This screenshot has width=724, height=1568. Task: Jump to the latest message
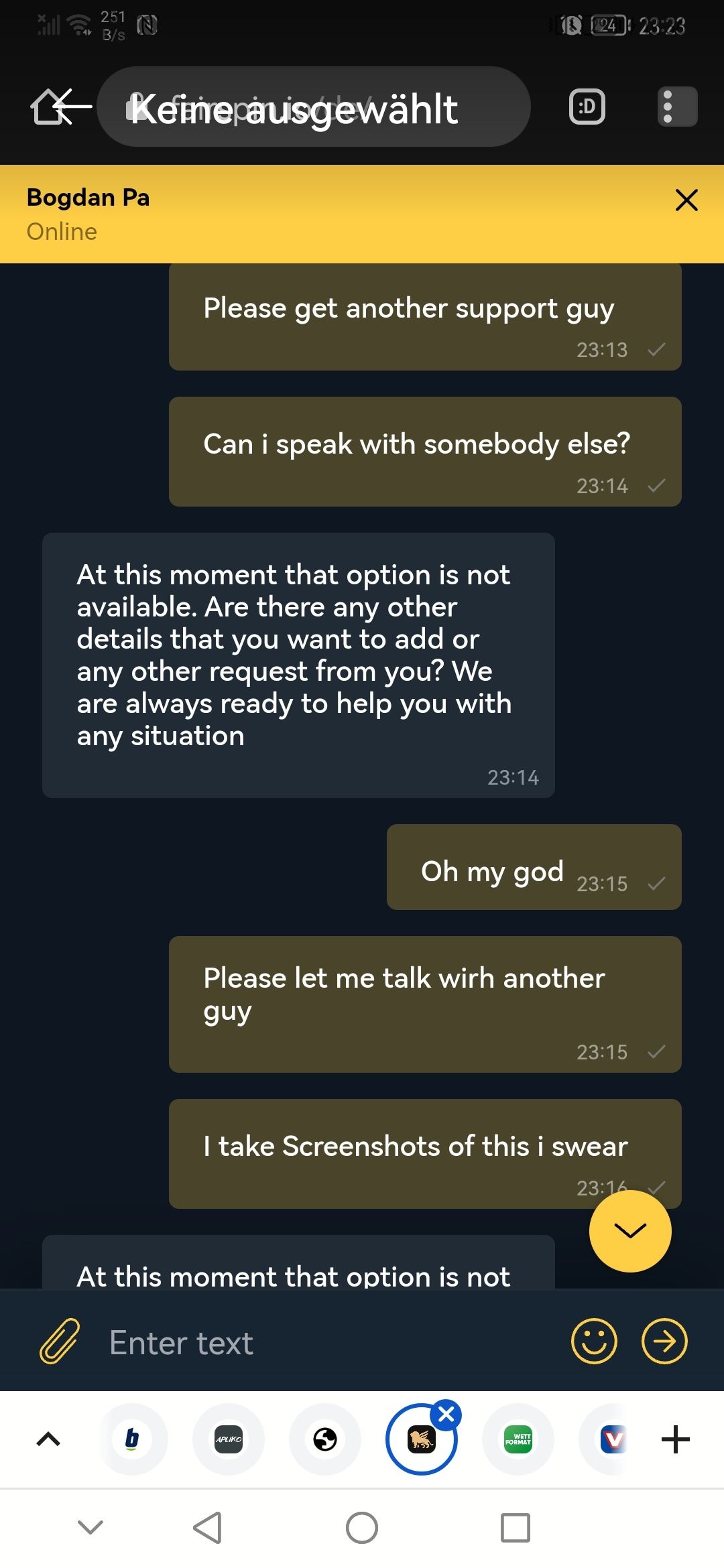click(629, 1231)
